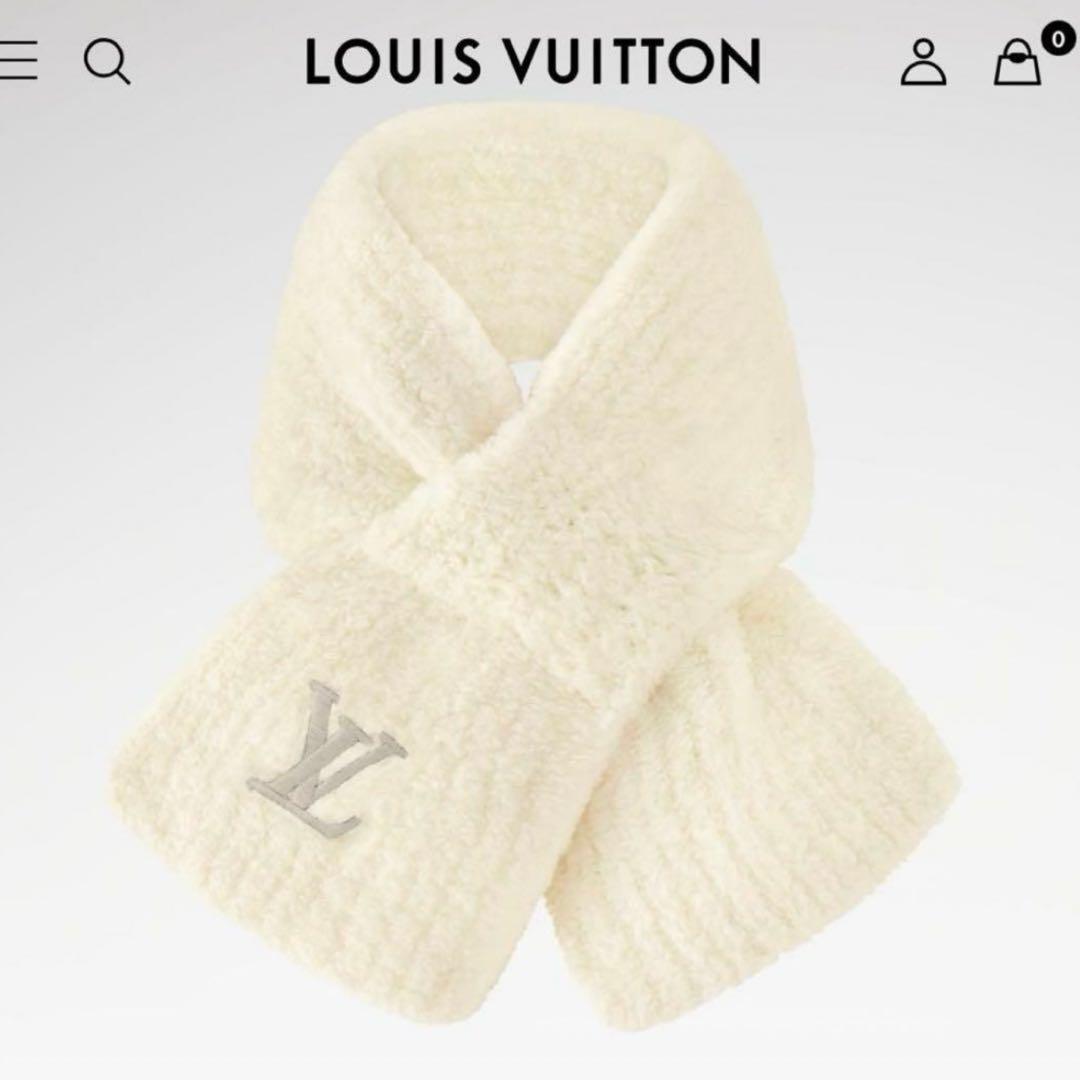
Task: Open the shopping bag
Action: [x=1017, y=62]
